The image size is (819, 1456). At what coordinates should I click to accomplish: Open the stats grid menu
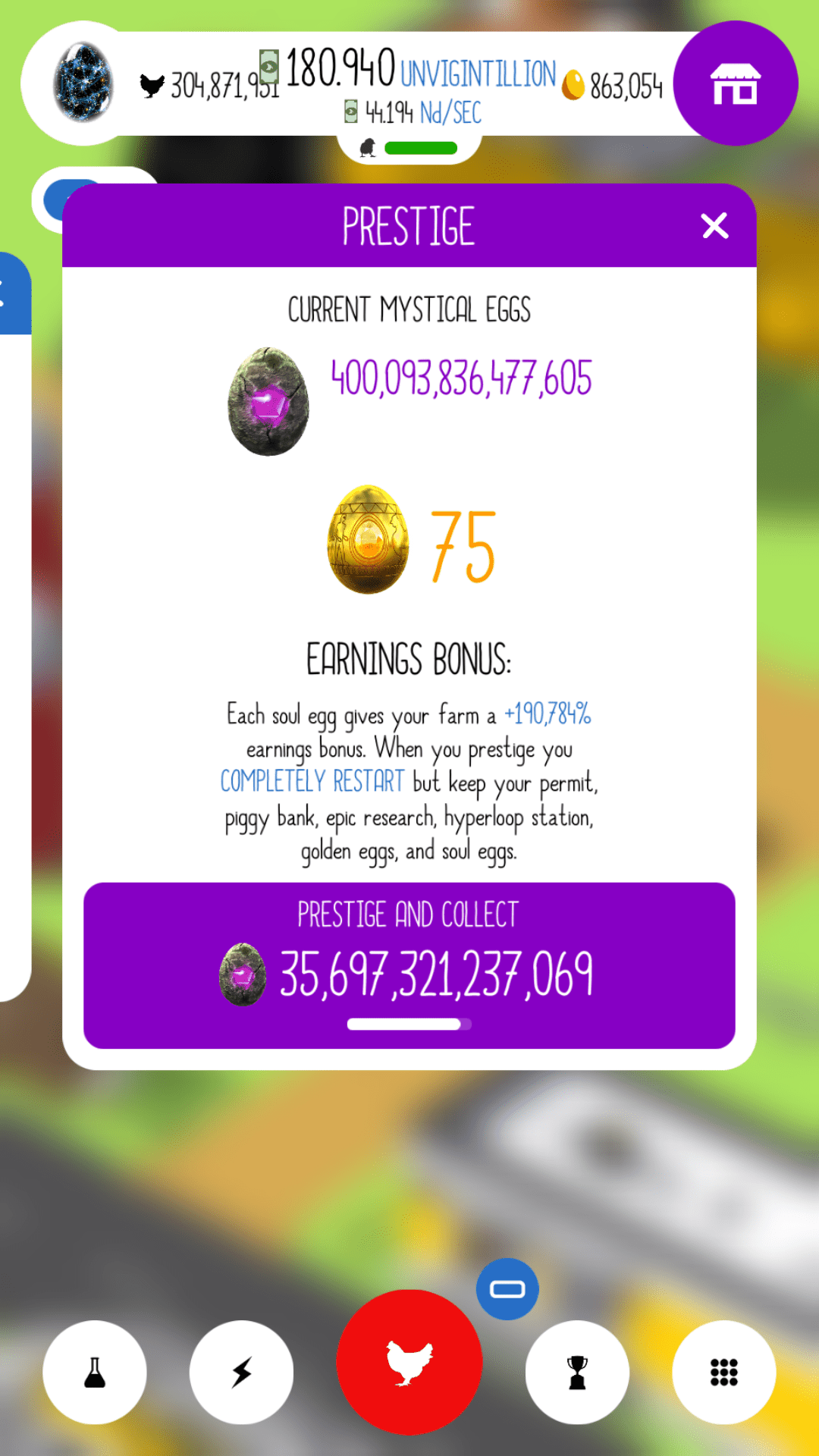[724, 1369]
